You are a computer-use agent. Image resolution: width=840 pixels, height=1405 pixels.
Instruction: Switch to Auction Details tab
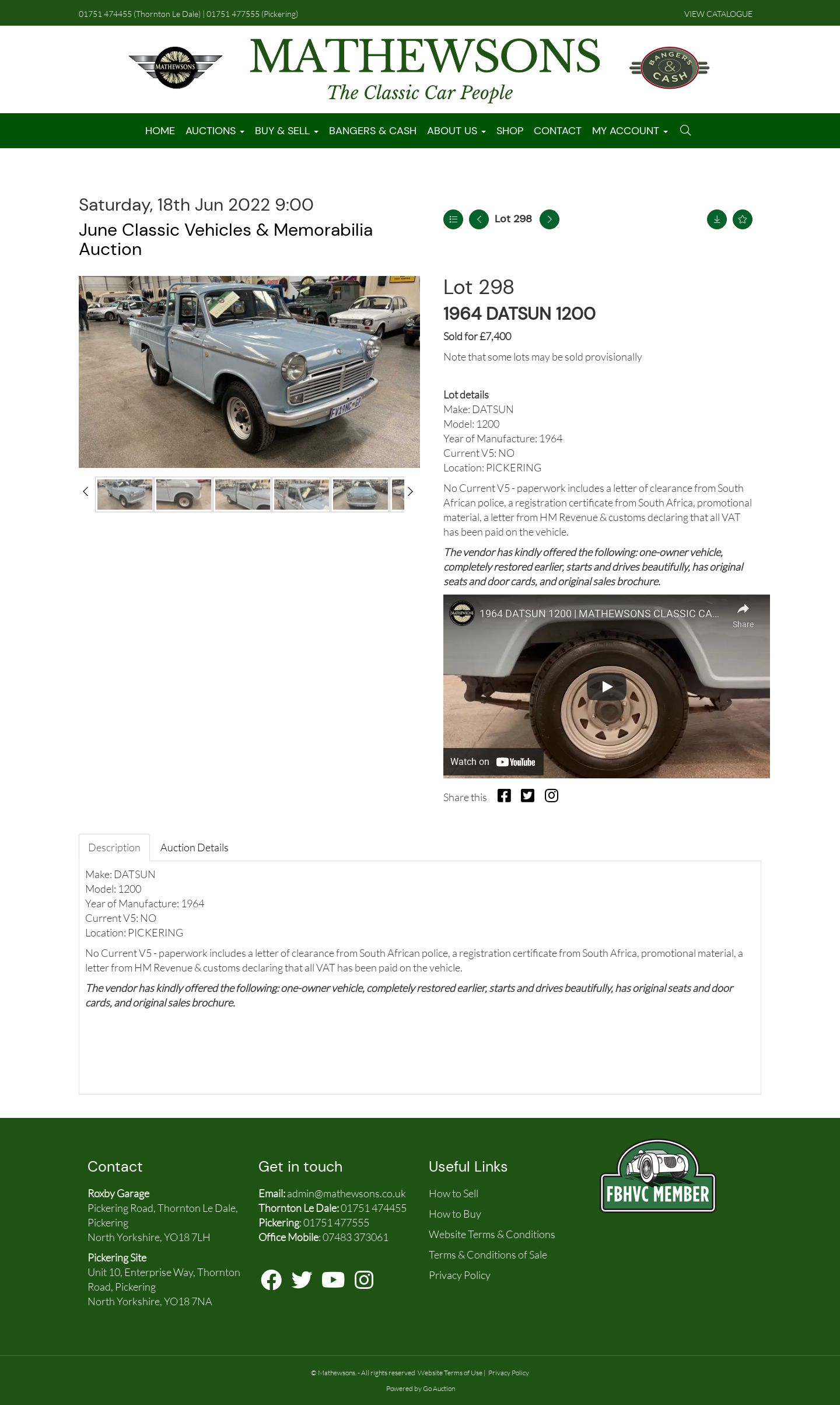coord(194,848)
